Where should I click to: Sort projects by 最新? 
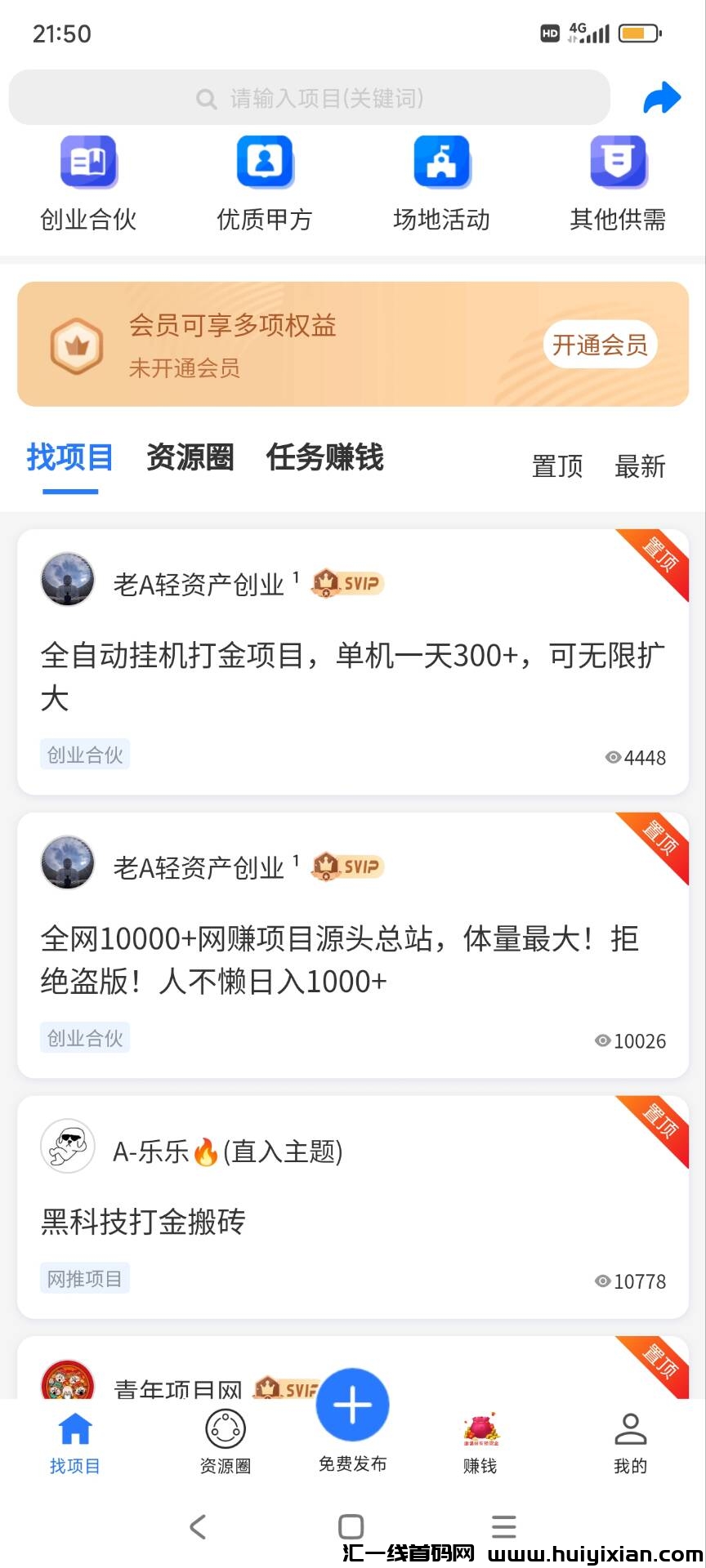pyautogui.click(x=640, y=466)
